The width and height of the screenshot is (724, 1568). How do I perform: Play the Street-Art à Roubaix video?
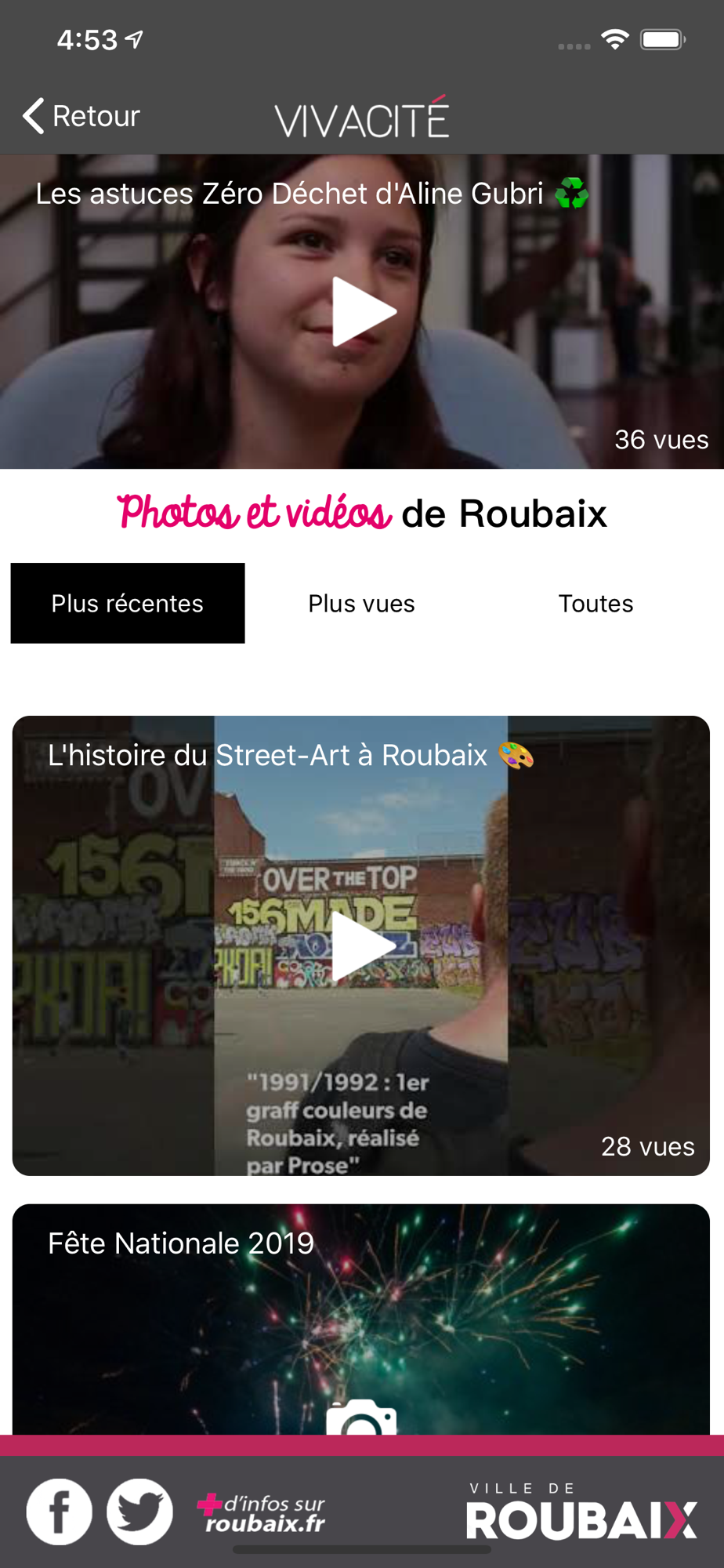(x=364, y=946)
